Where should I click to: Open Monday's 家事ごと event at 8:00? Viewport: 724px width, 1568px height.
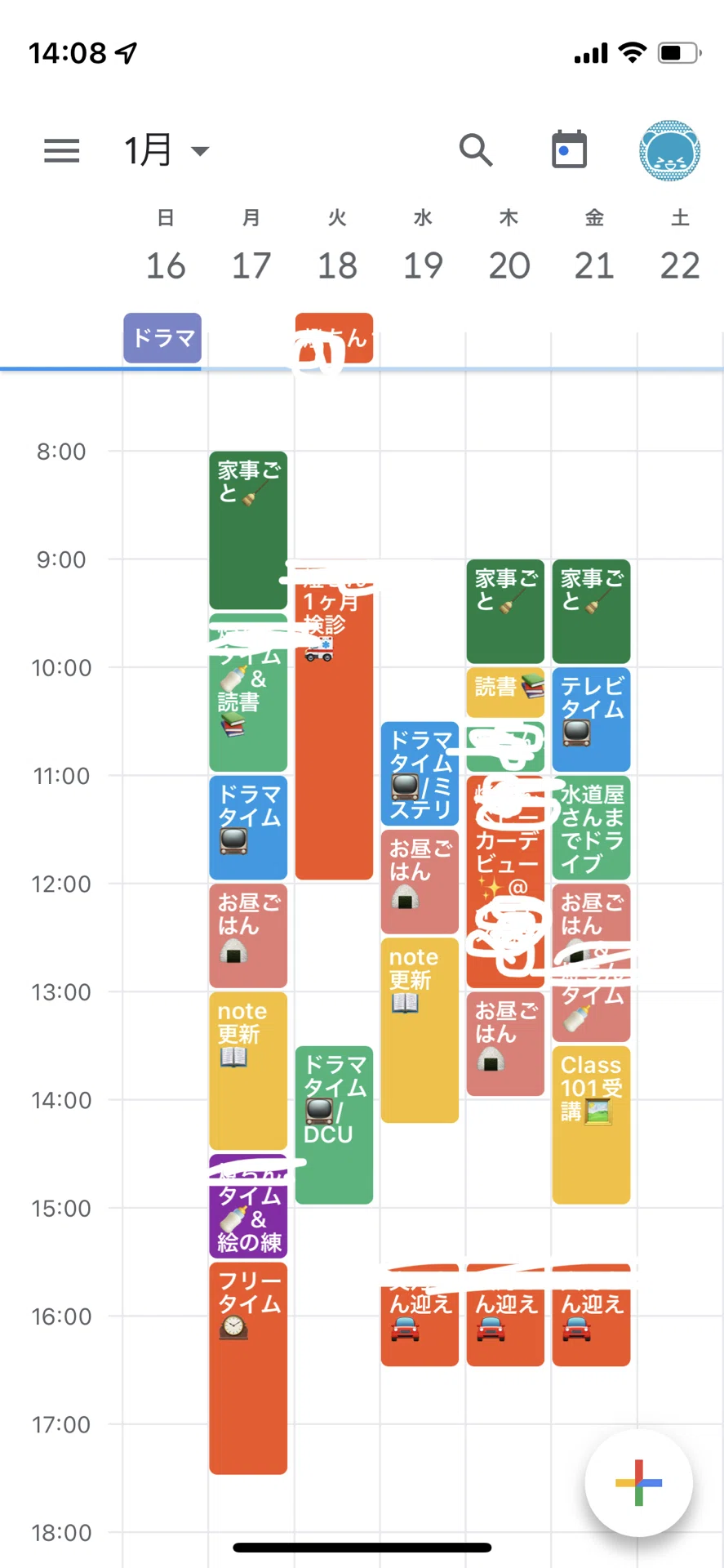pyautogui.click(x=248, y=530)
